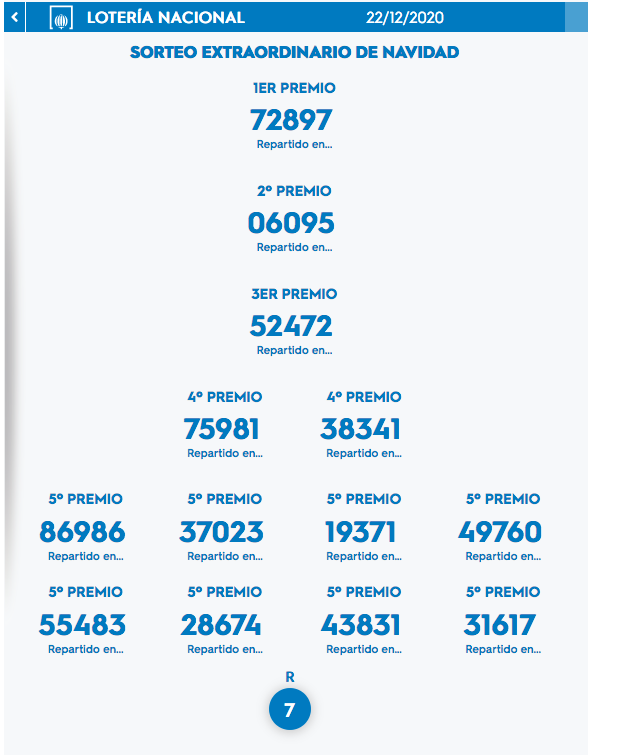
Task: Go back using the header arrow
Action: tap(14, 18)
